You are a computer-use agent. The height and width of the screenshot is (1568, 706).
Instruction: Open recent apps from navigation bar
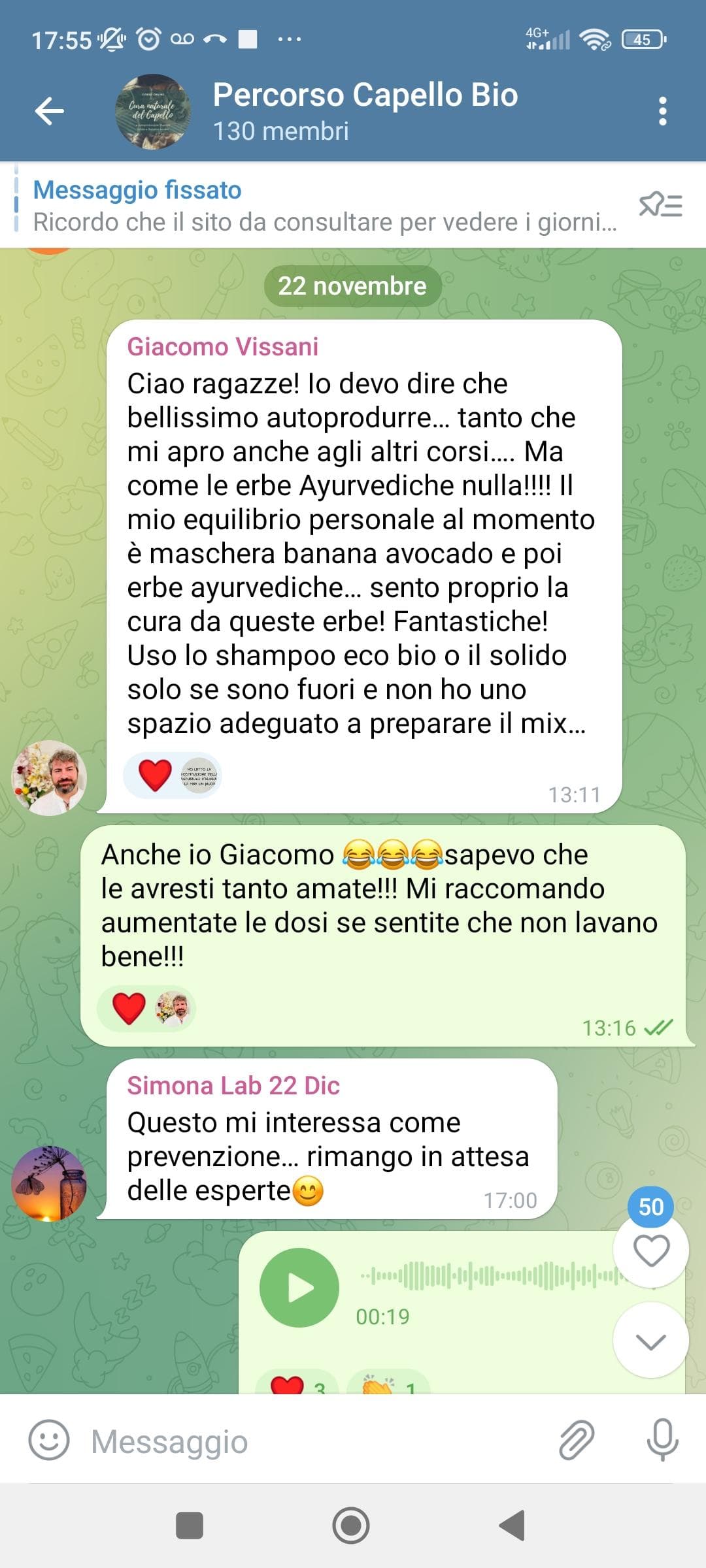point(190,1526)
